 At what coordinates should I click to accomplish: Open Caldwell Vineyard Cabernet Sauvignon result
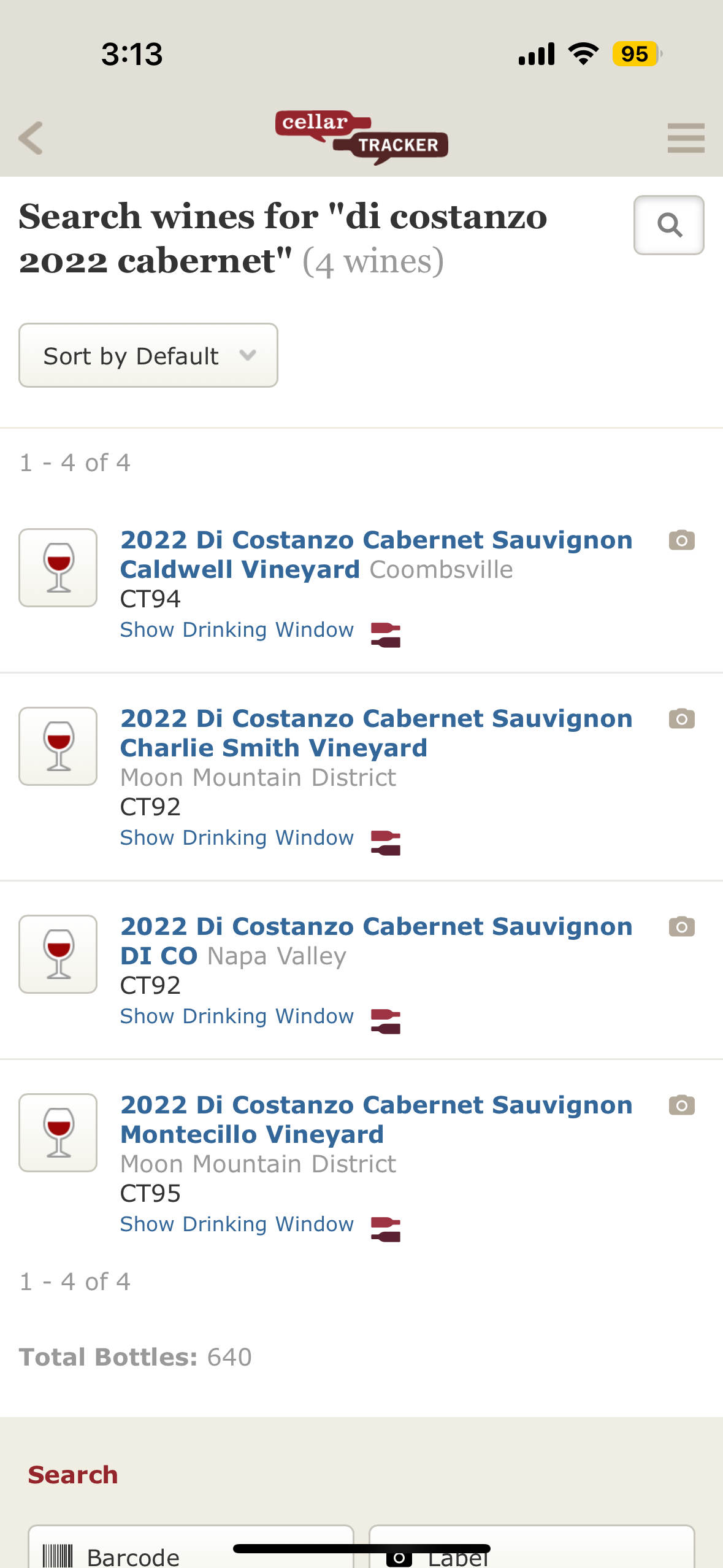tap(376, 555)
